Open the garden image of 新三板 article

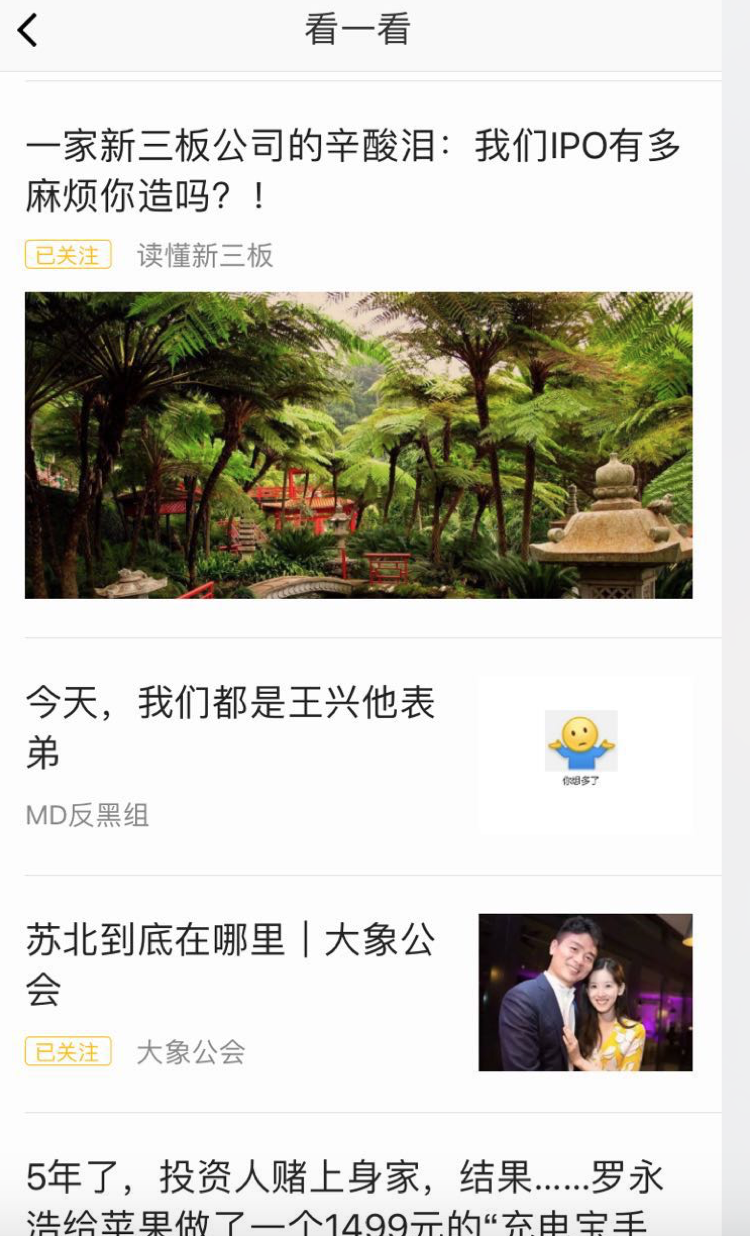tap(358, 445)
